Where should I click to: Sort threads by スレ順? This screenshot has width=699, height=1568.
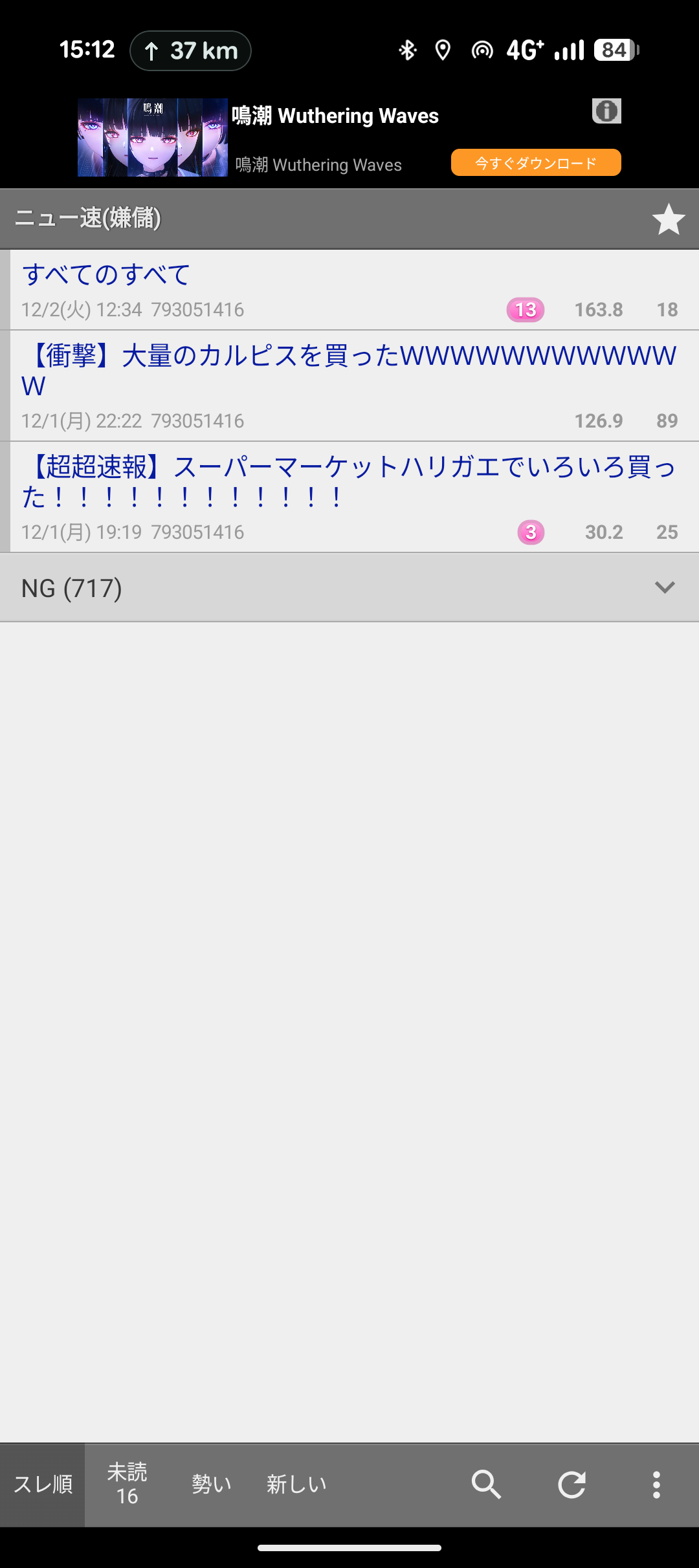(x=43, y=1484)
